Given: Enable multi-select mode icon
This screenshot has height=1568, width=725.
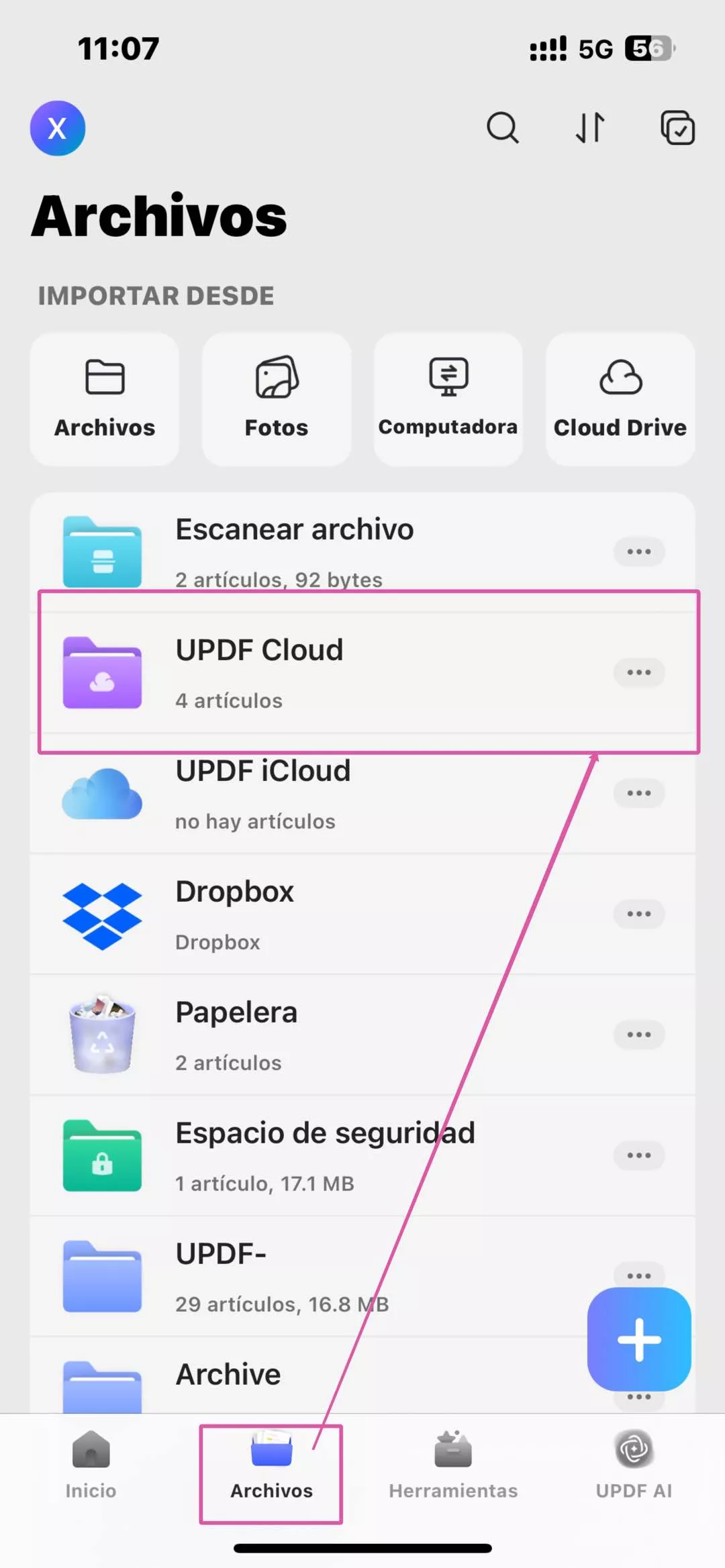Looking at the screenshot, I should tap(677, 127).
